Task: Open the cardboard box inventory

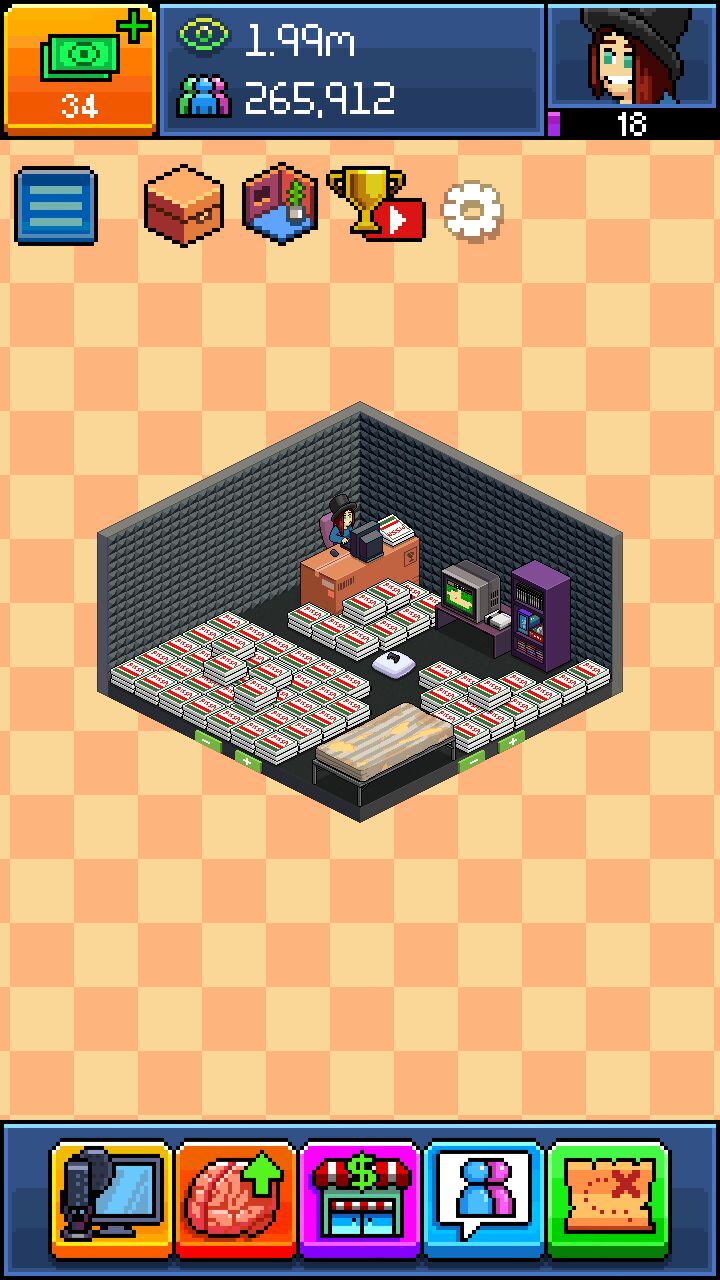Action: (x=183, y=205)
